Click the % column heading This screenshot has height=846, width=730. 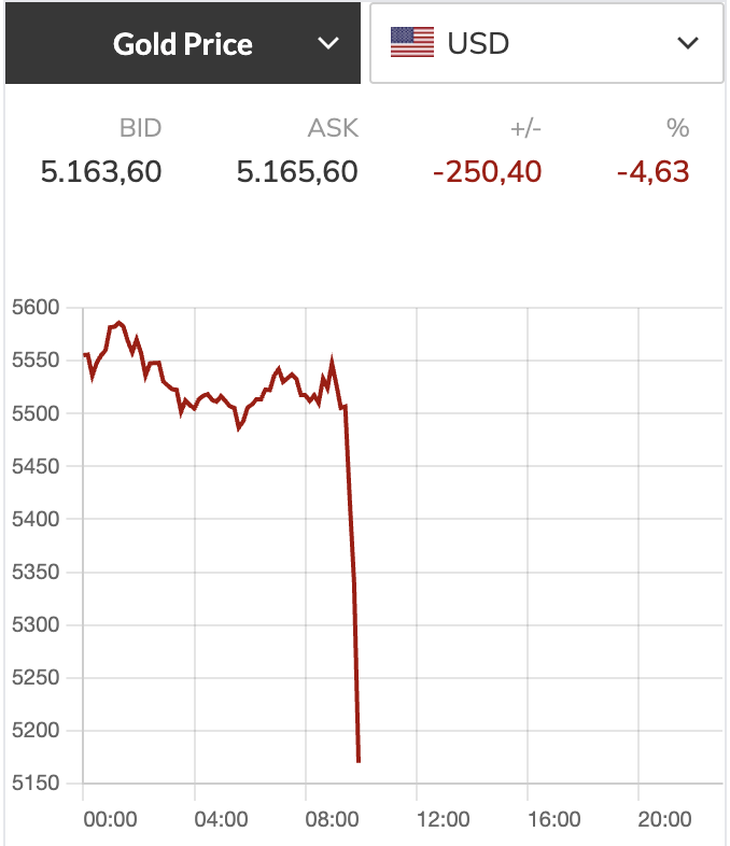[x=678, y=128]
